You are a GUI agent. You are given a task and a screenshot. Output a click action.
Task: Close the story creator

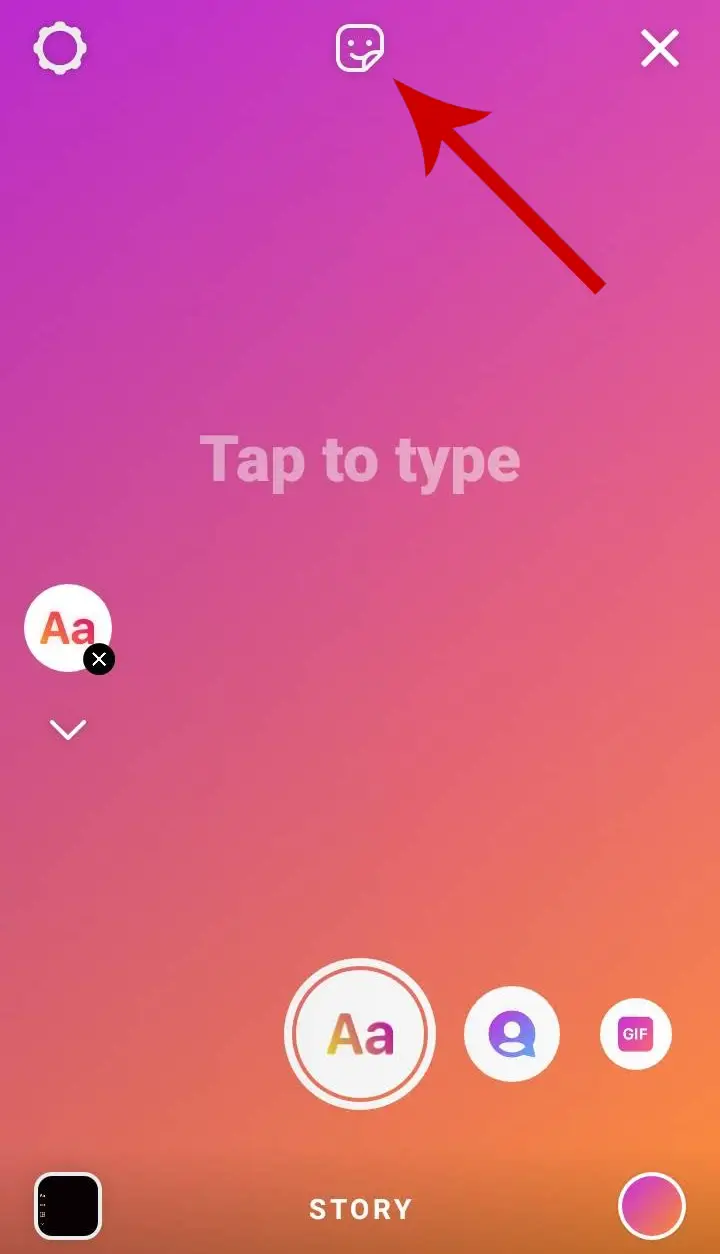coord(660,48)
